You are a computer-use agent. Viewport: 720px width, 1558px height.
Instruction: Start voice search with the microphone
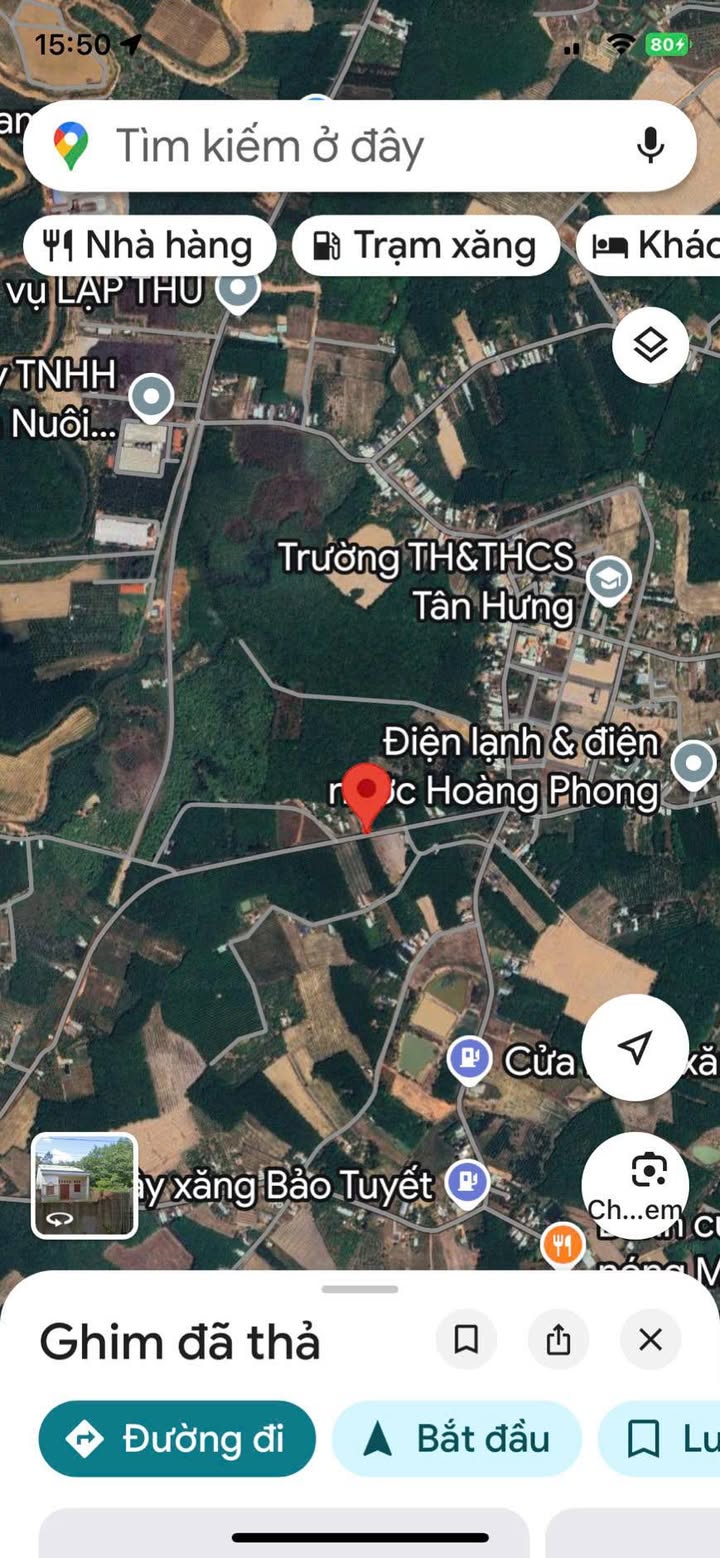coord(650,146)
